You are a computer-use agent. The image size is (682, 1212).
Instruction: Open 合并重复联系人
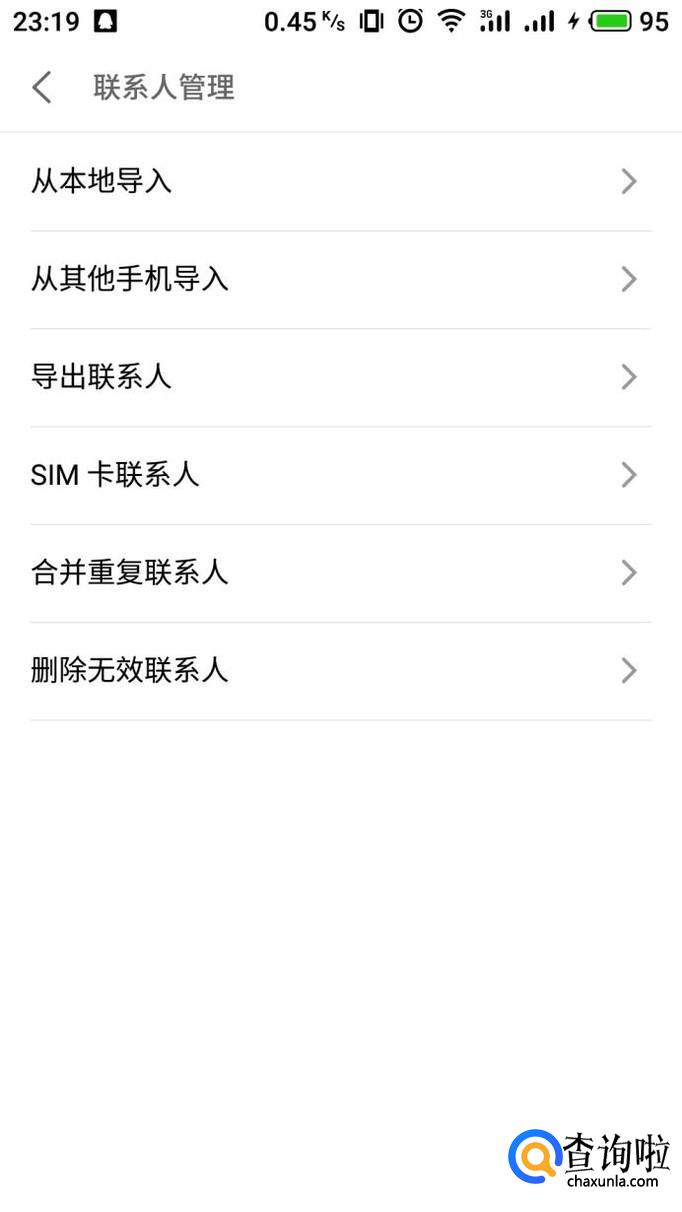340,573
